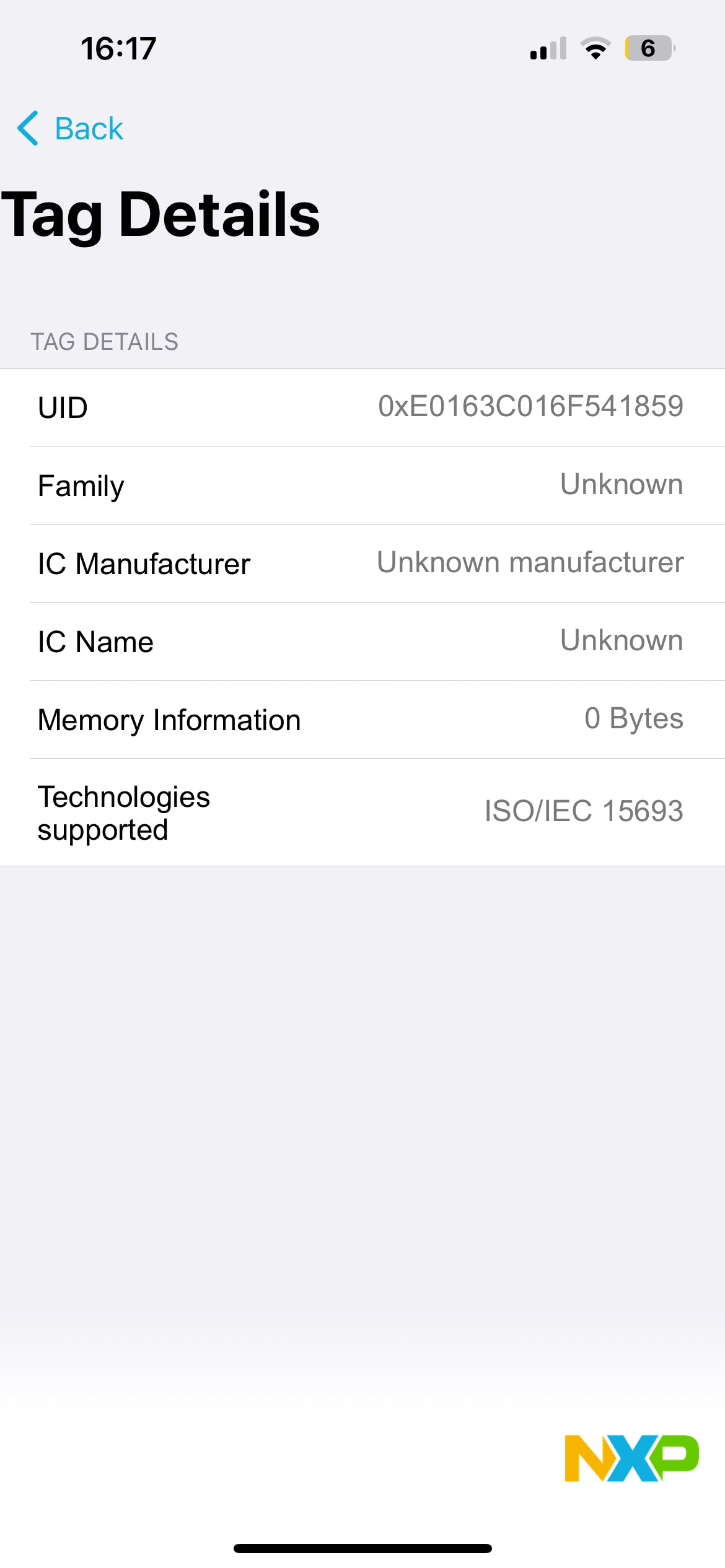This screenshot has height=1568, width=725.
Task: Go back using the Back button
Action: pos(70,129)
